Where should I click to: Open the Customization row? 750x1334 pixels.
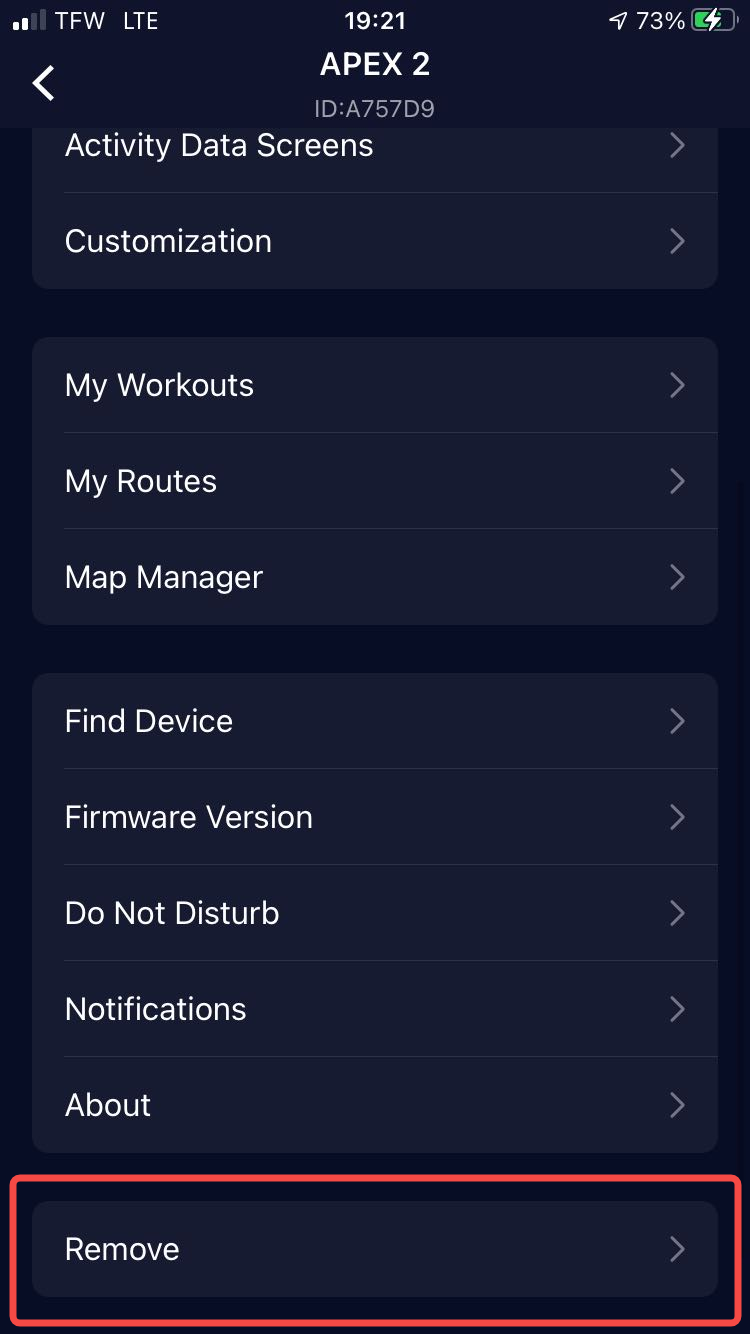pos(375,241)
